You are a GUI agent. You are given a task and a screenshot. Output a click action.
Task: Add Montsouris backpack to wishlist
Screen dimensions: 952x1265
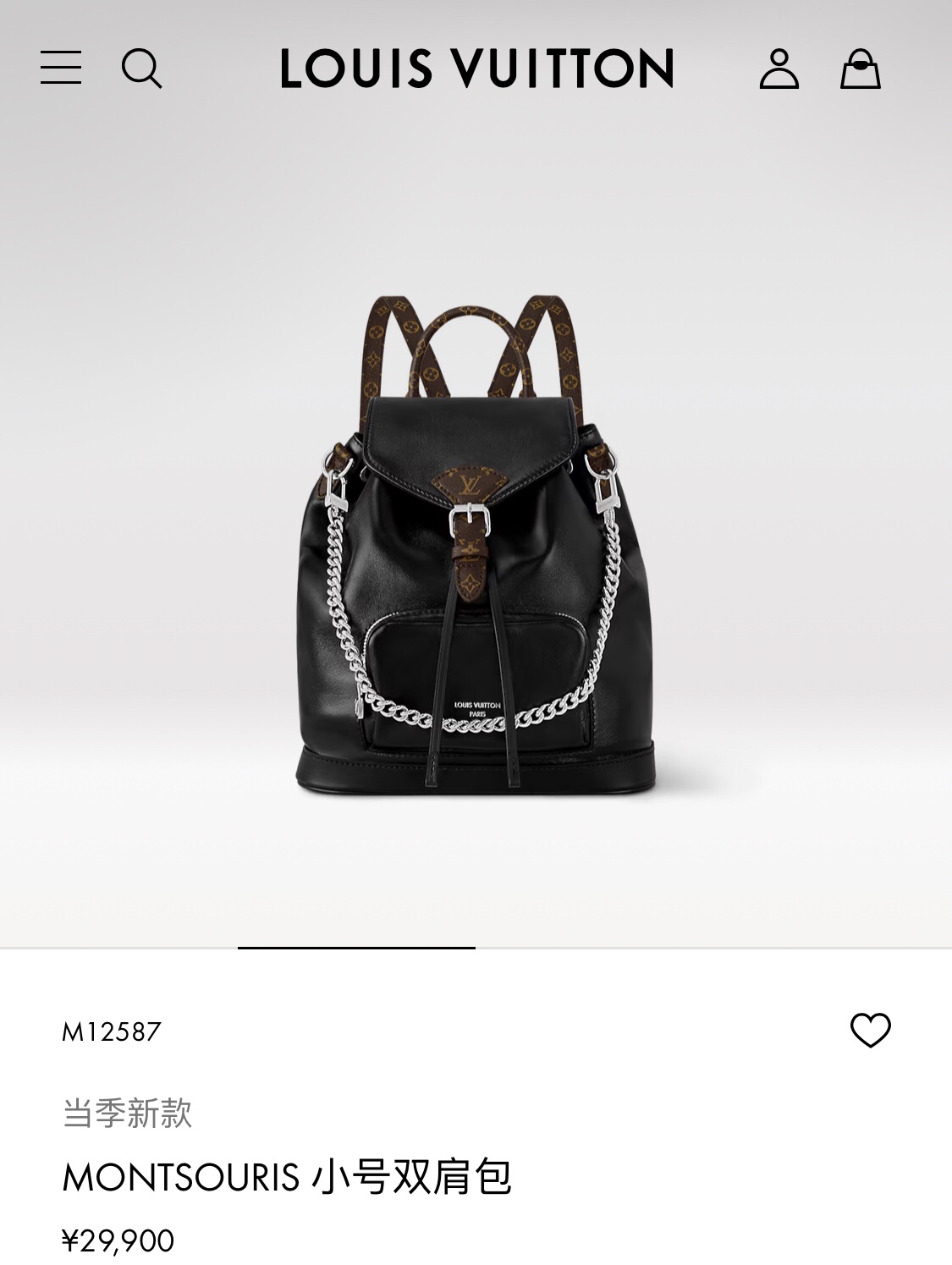pyautogui.click(x=870, y=1030)
